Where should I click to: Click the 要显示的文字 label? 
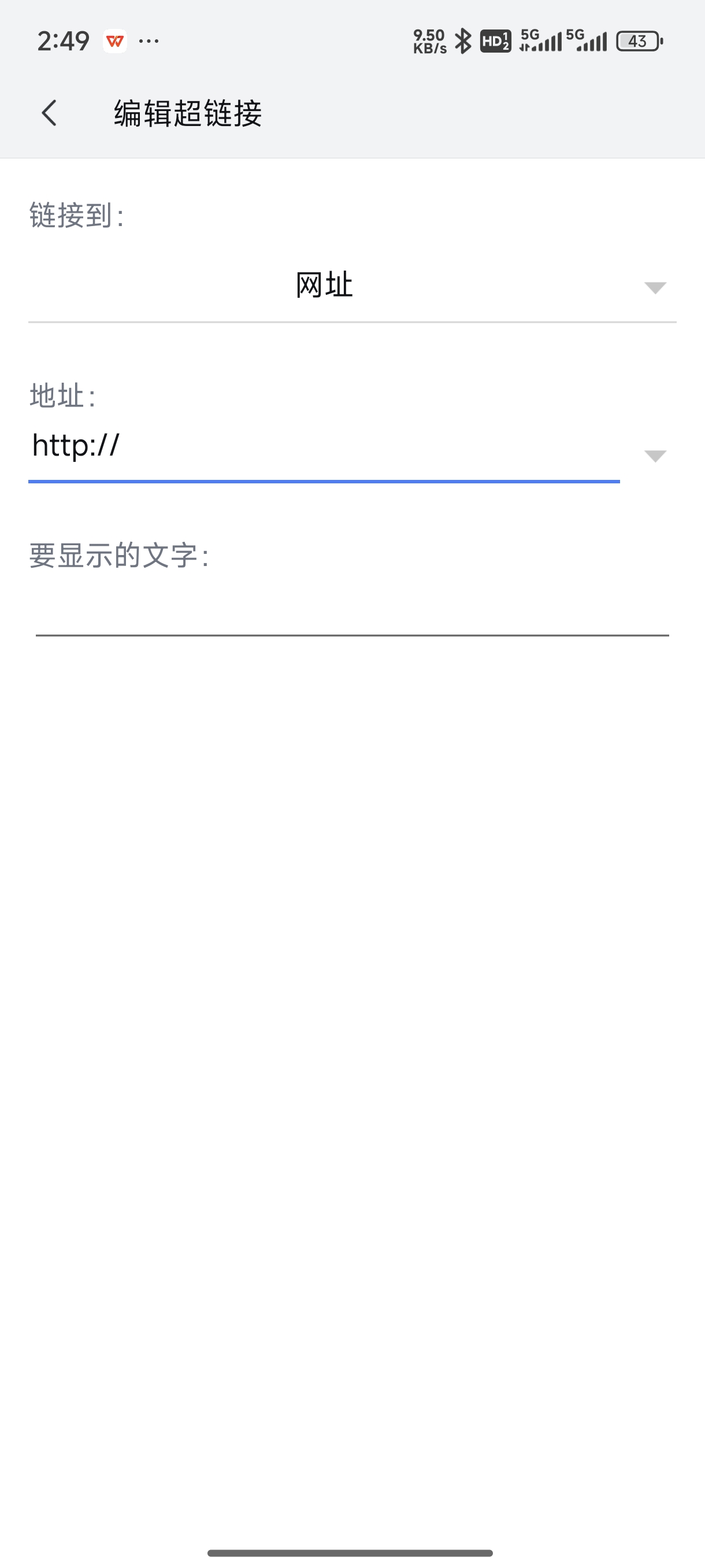119,554
